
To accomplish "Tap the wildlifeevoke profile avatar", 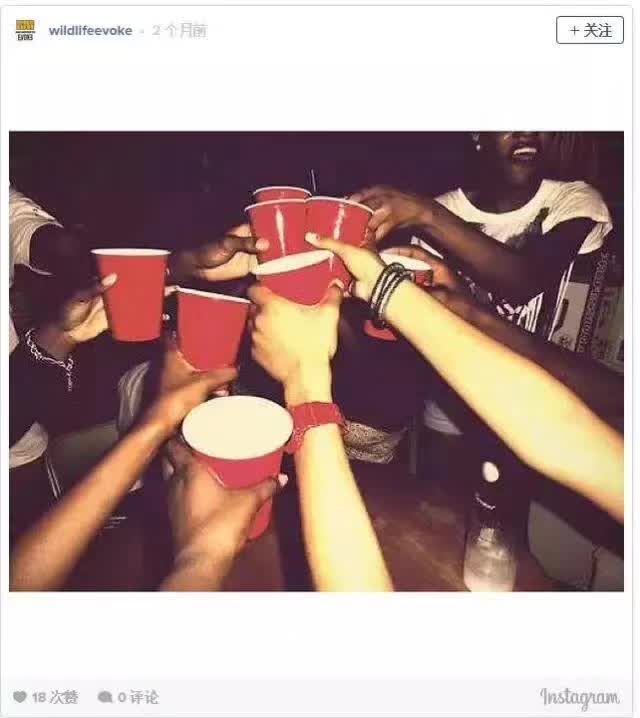I will click(x=25, y=30).
